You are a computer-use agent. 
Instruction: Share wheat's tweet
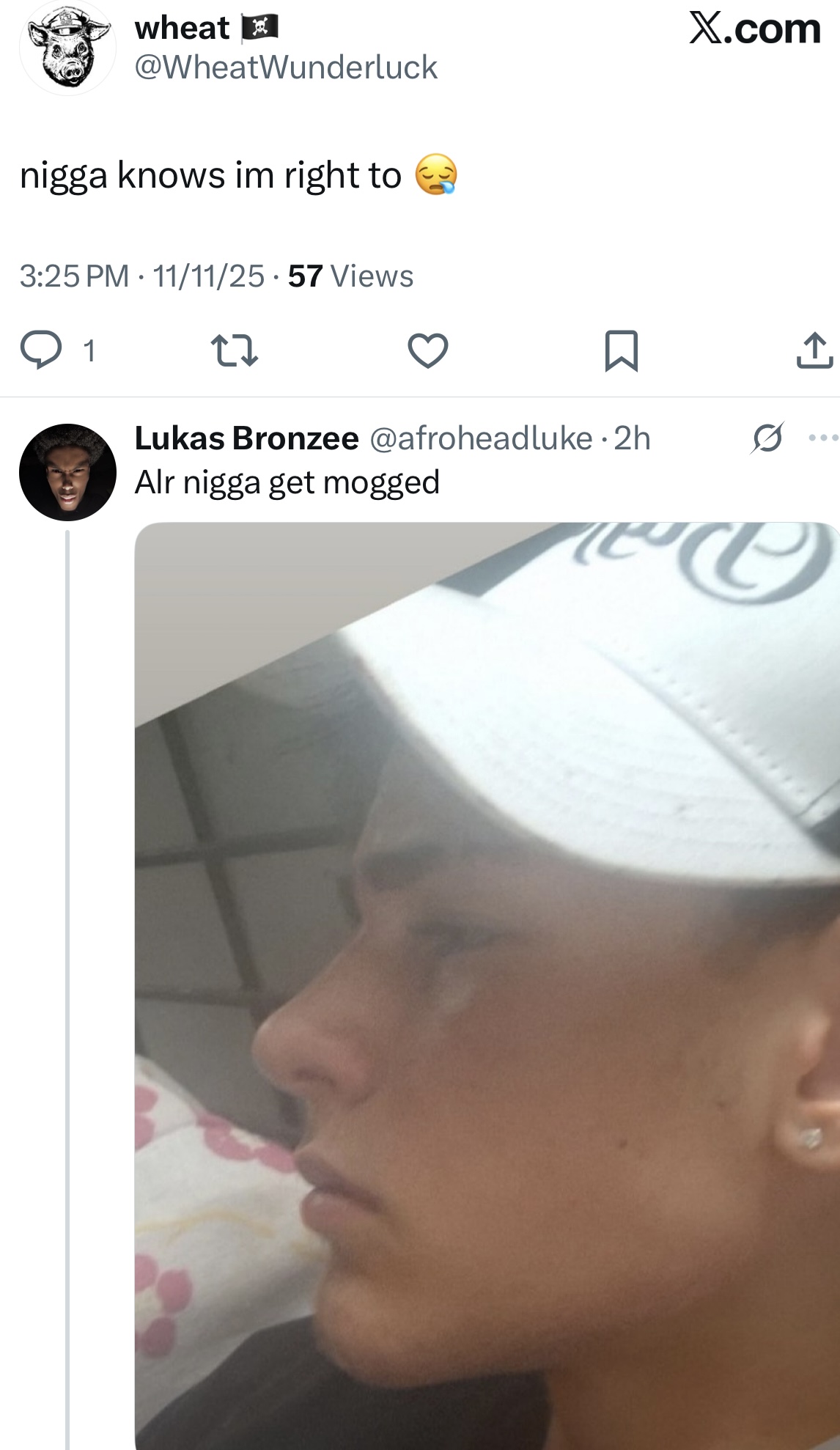click(x=814, y=350)
